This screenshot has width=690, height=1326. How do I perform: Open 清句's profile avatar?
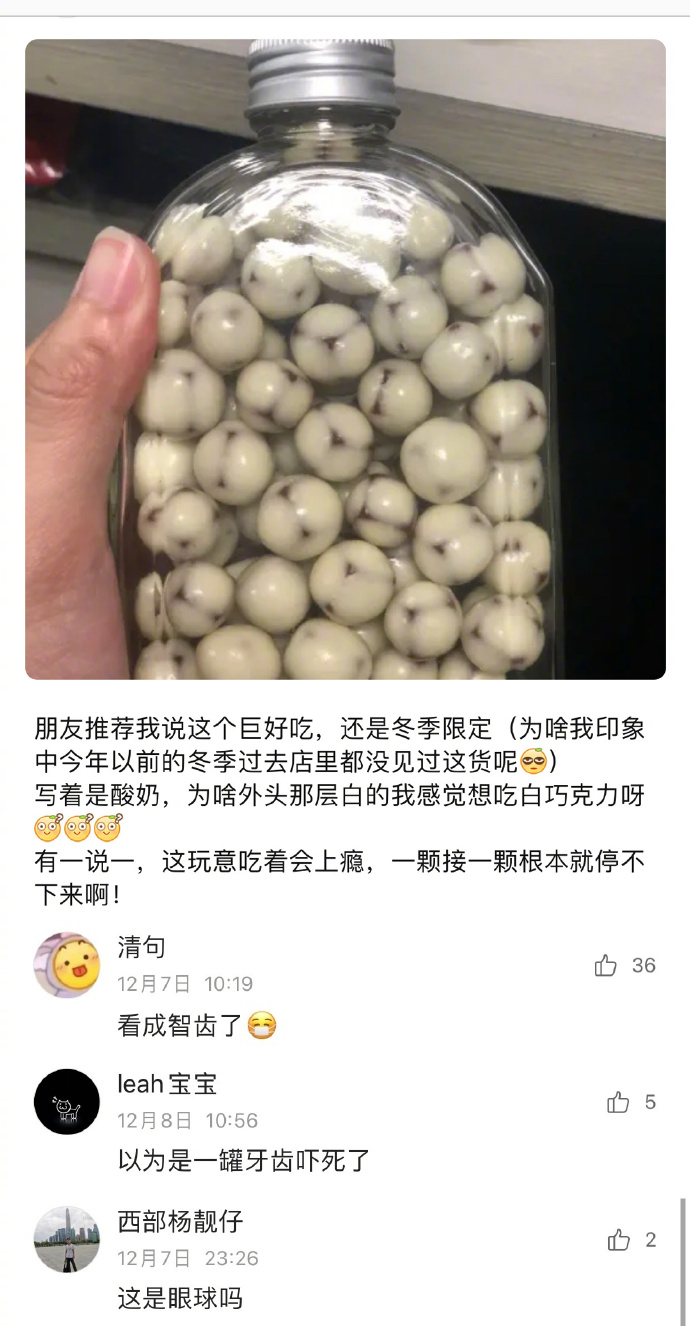coord(67,965)
